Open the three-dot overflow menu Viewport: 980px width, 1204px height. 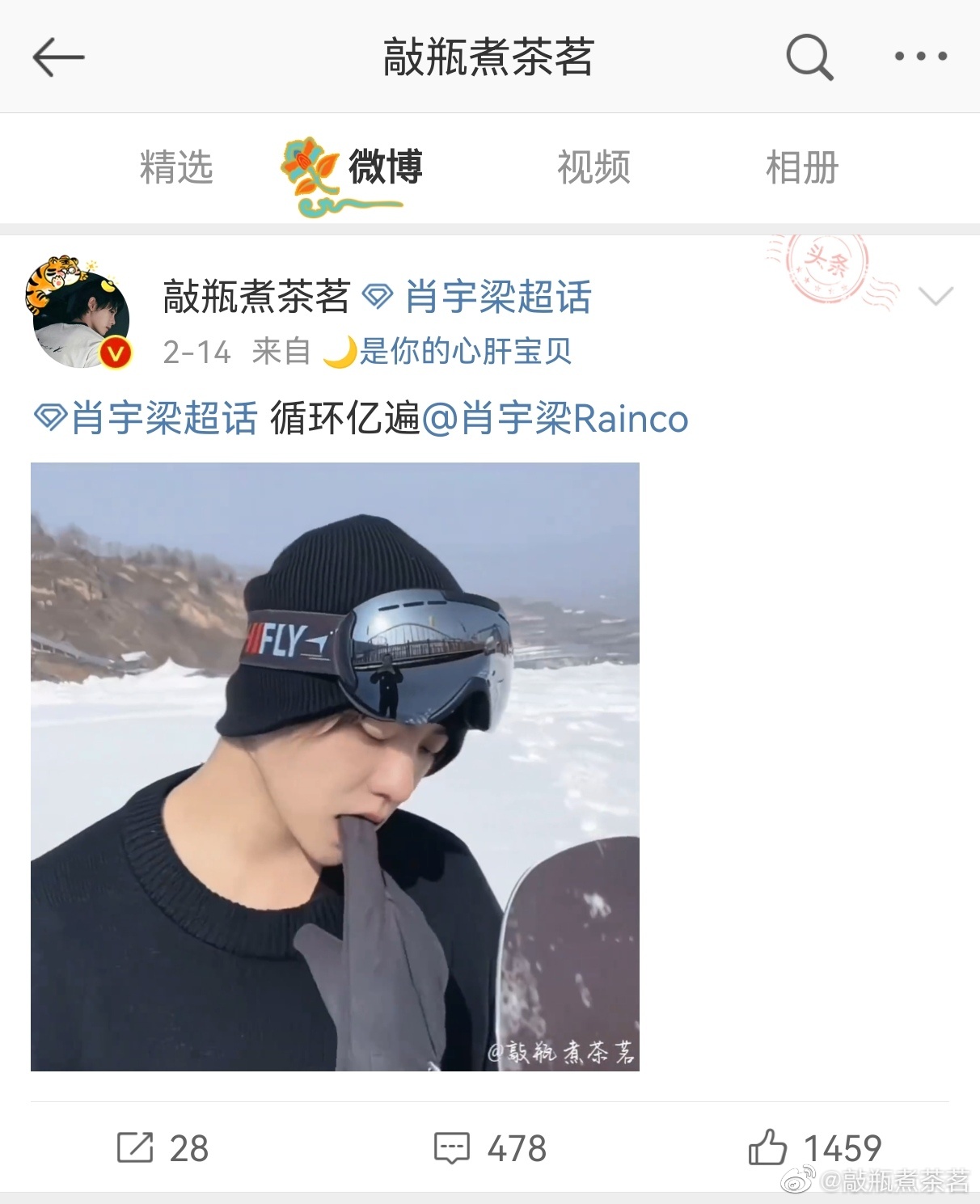point(921,57)
